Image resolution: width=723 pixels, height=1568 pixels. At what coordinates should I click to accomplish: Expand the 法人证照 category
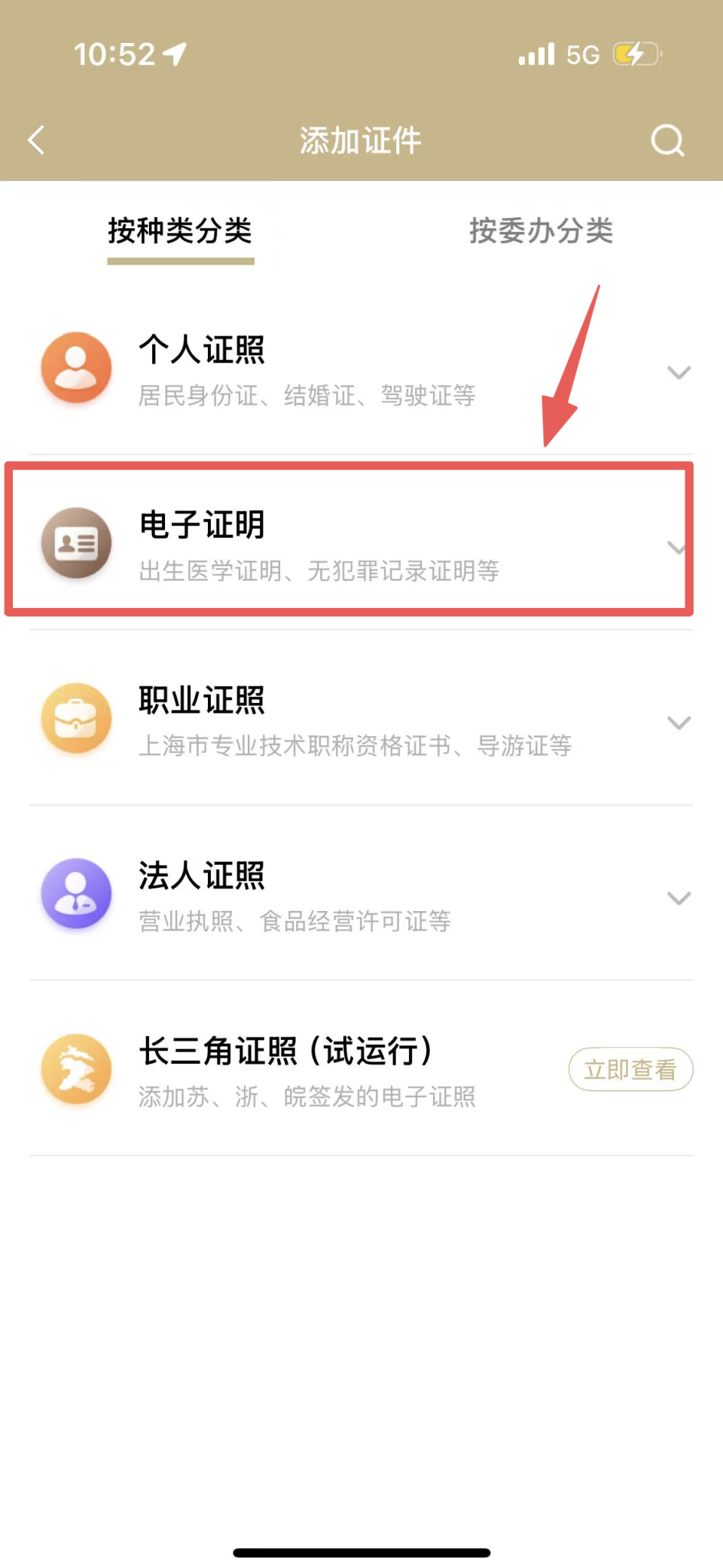361,895
